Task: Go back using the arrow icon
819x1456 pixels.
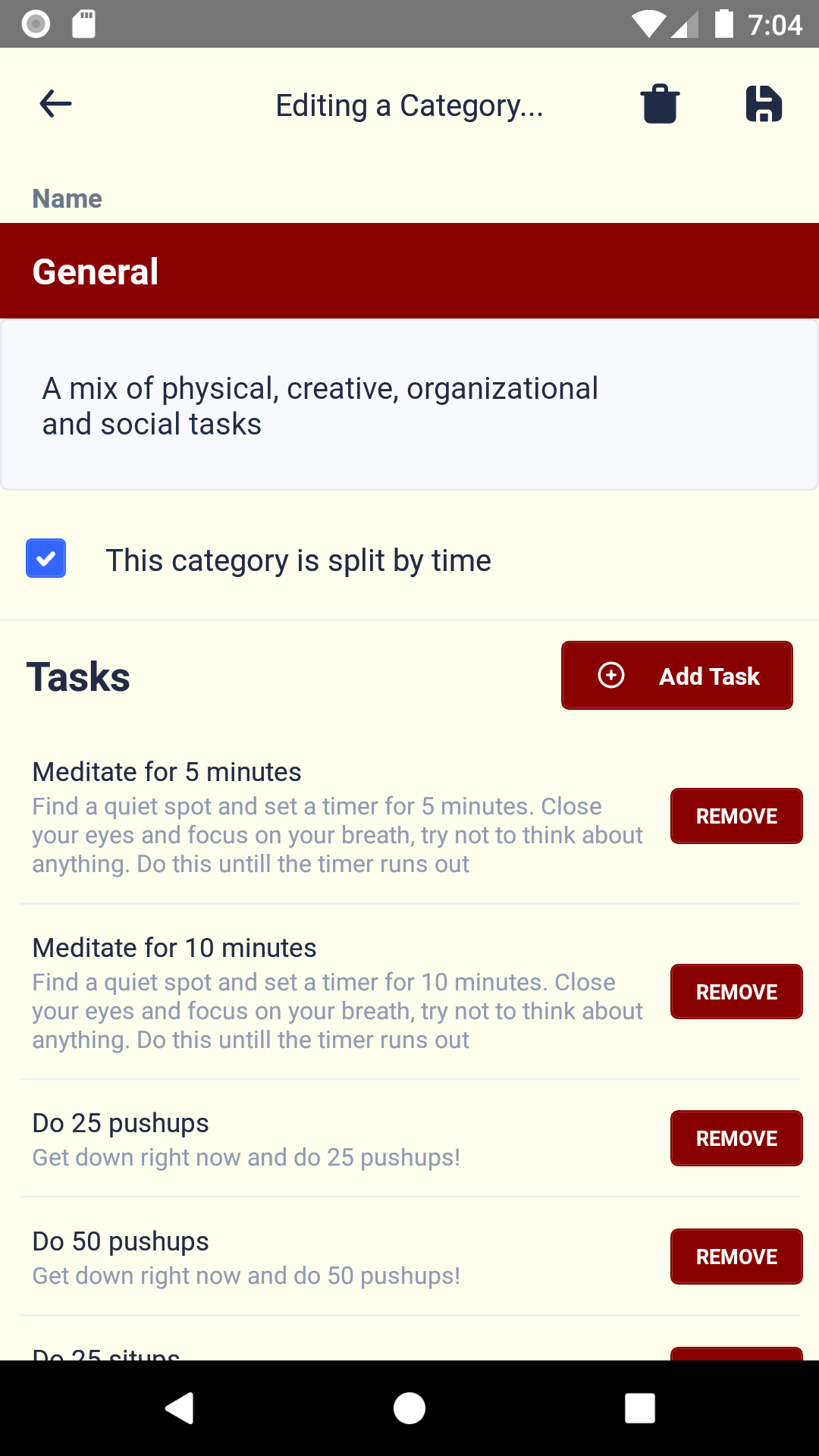Action: coord(55,104)
